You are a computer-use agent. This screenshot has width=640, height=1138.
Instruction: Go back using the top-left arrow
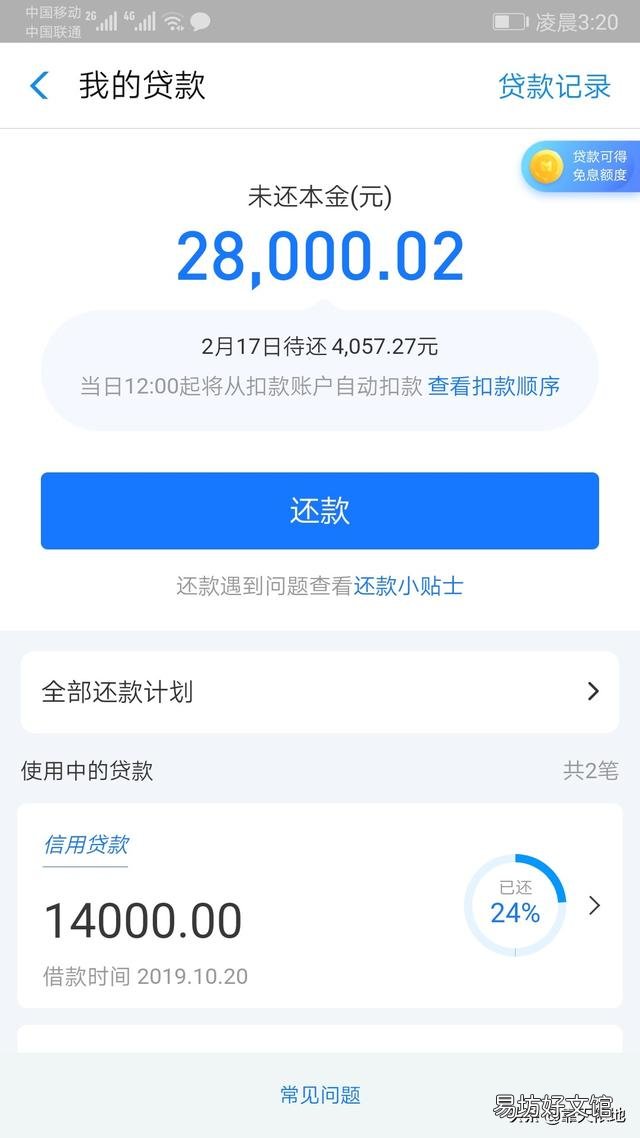coord(39,86)
